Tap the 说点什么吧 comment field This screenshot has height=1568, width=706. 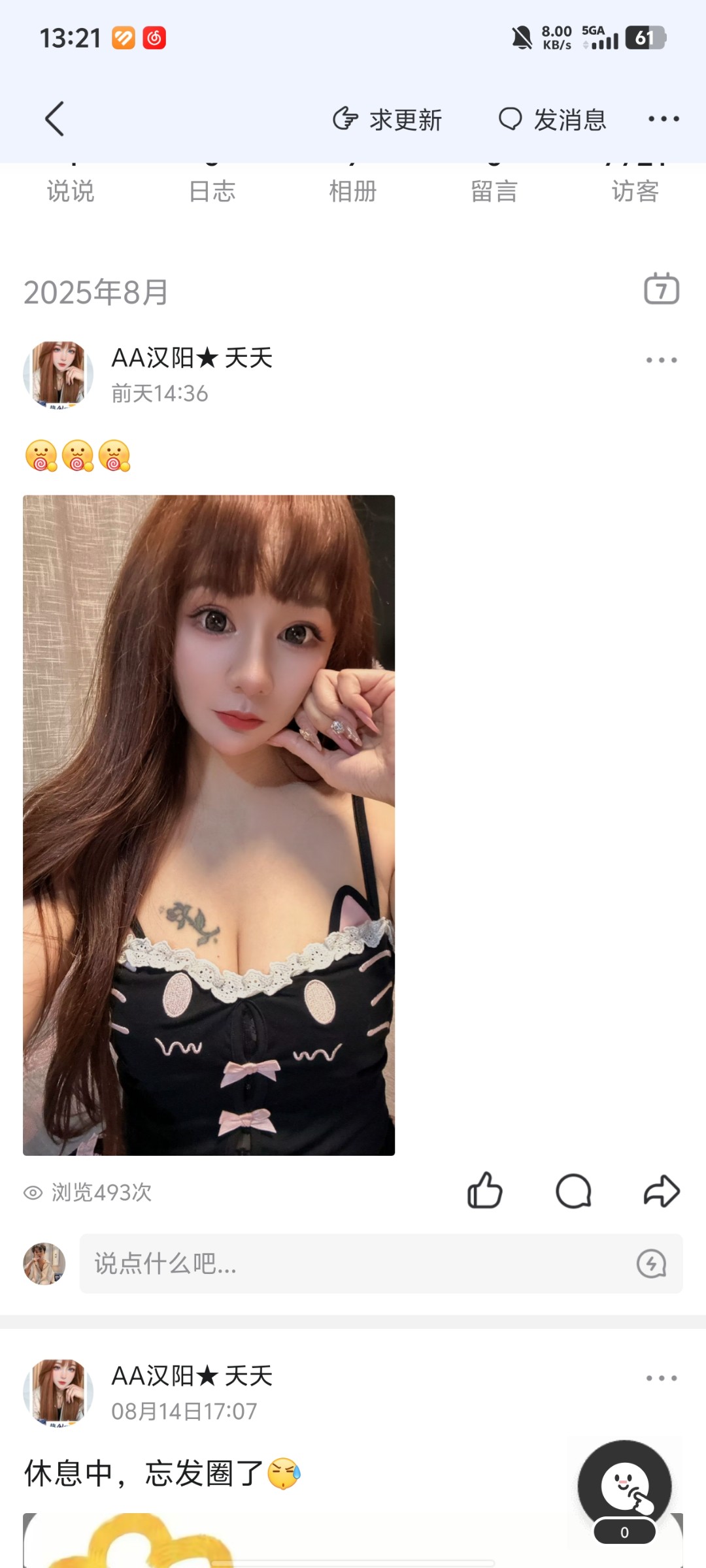tap(353, 1264)
